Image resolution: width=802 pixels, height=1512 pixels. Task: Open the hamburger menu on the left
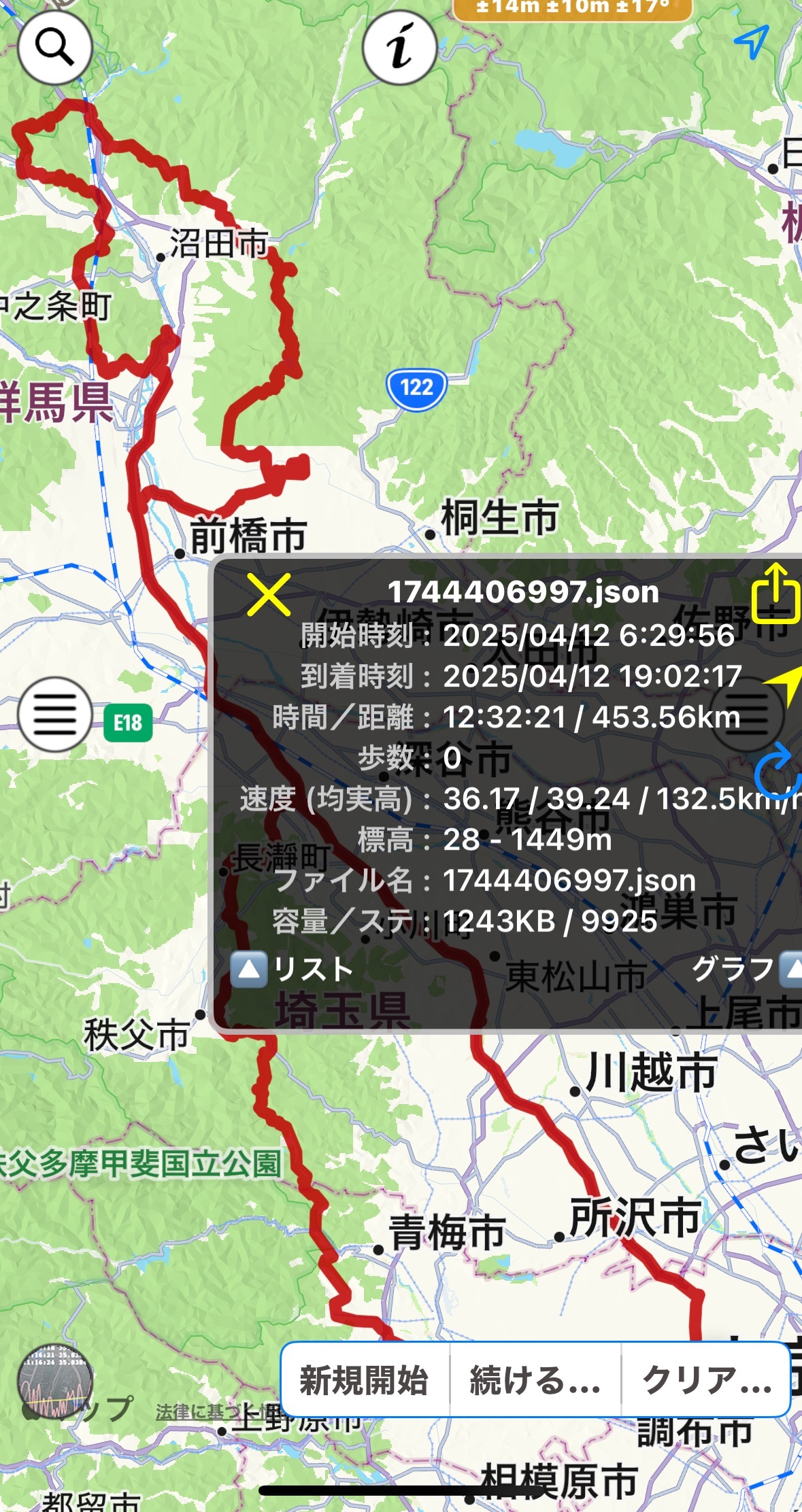pos(55,714)
